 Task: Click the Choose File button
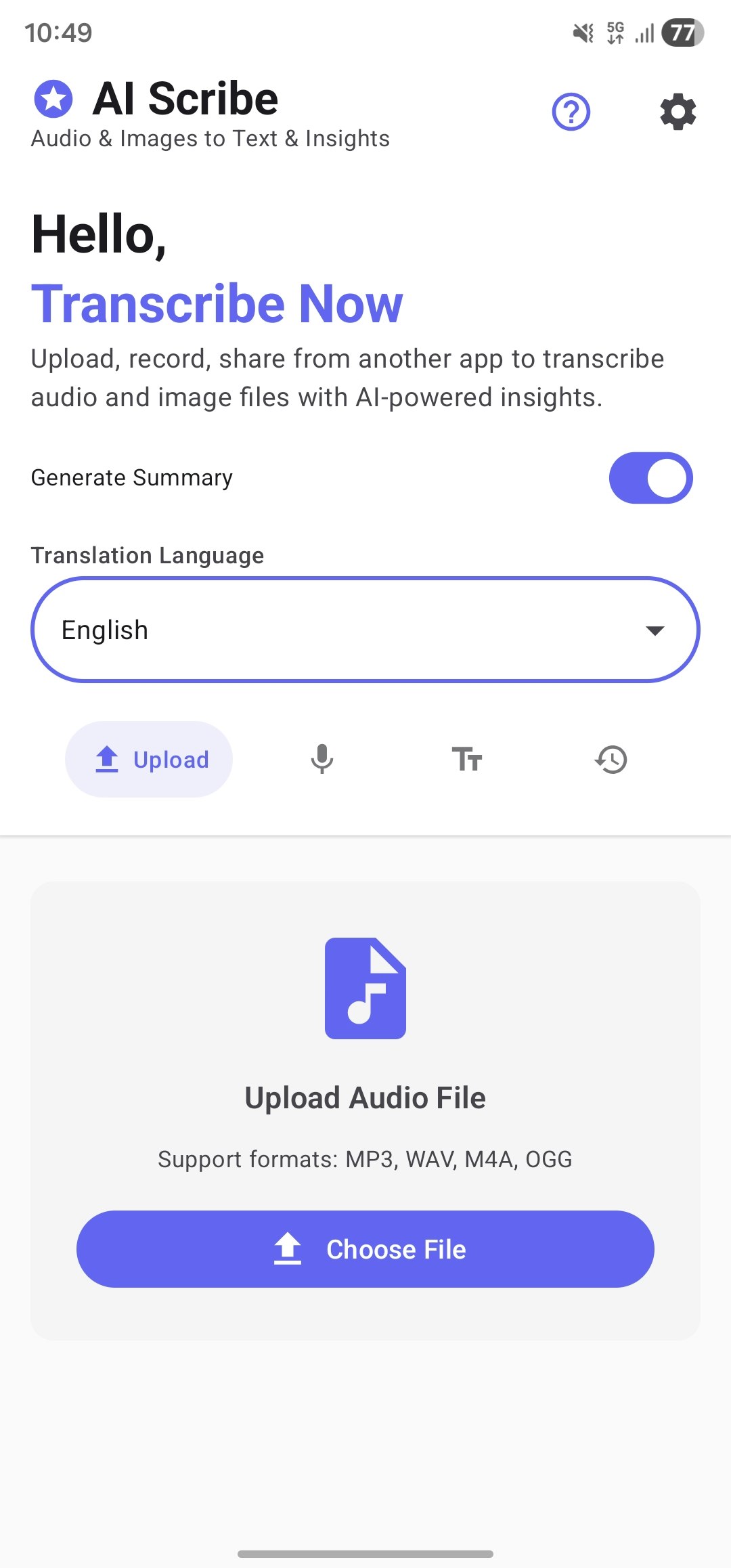(x=365, y=1249)
